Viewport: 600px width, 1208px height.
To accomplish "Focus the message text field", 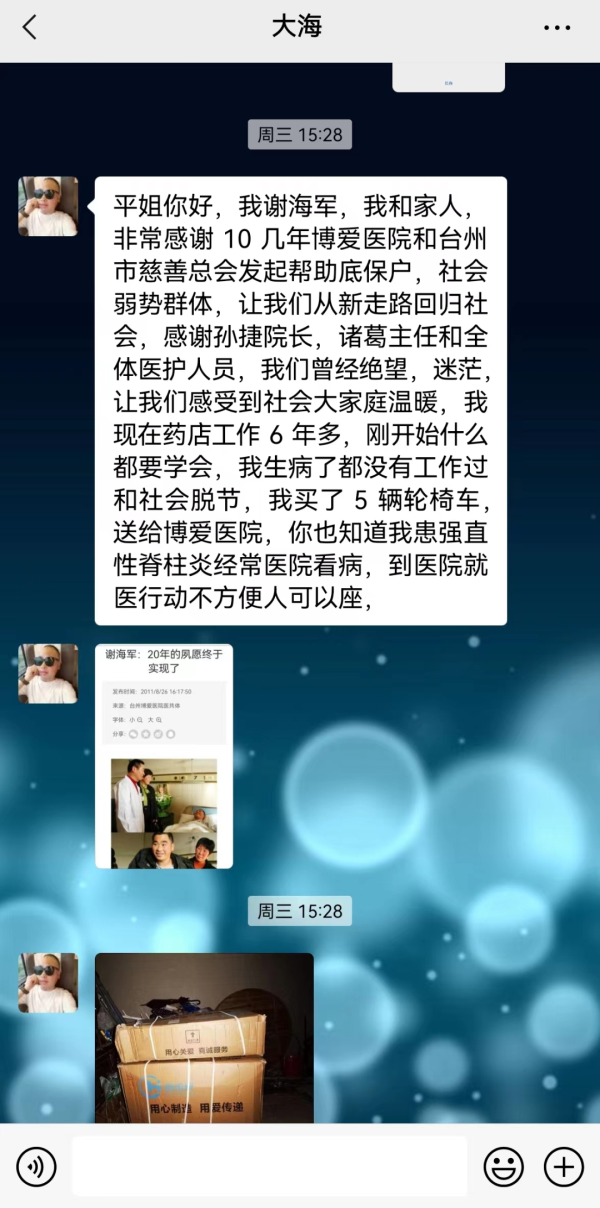I will coord(269,1166).
